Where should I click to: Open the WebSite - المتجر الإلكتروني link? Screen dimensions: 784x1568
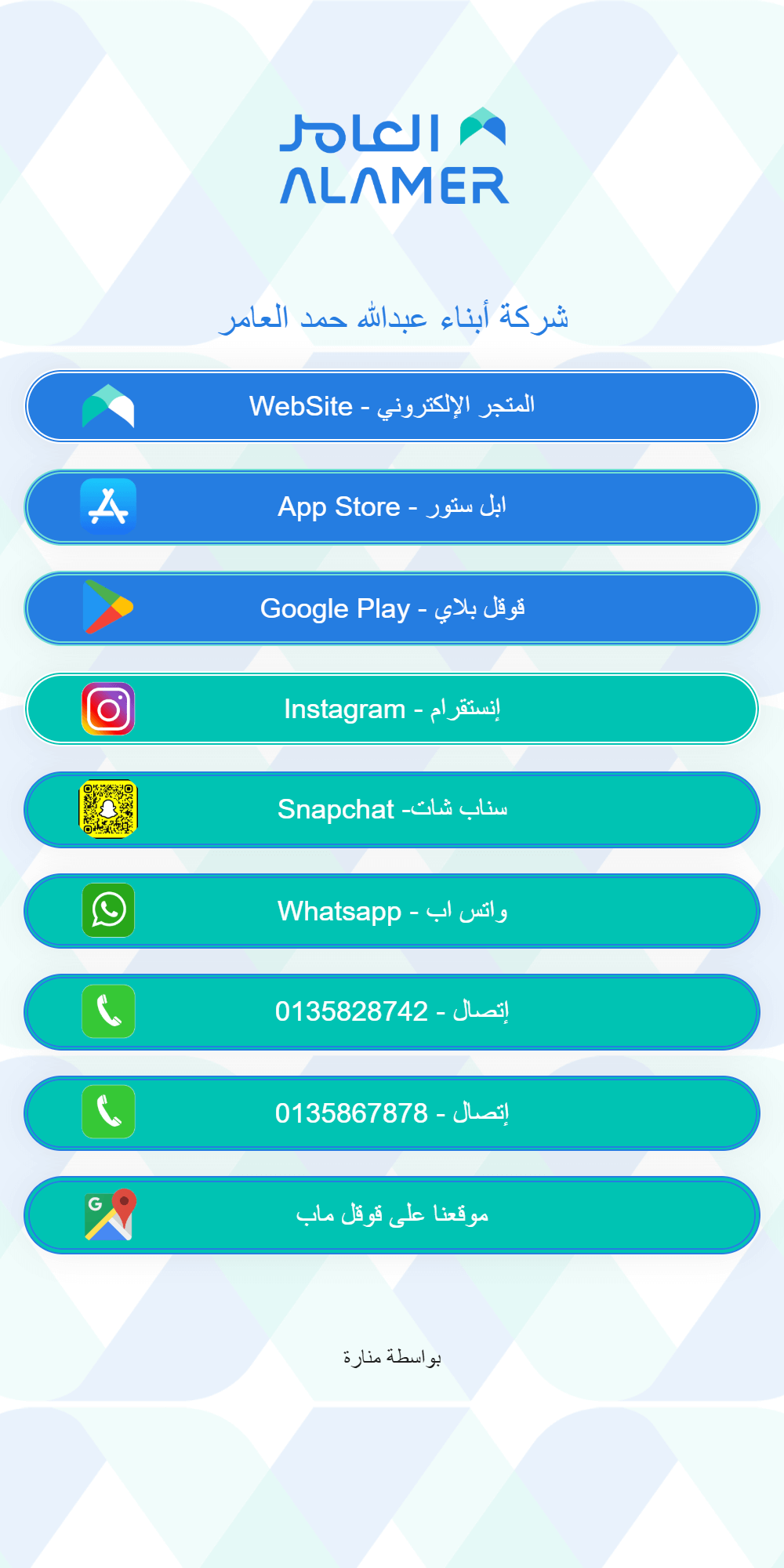[x=392, y=405]
